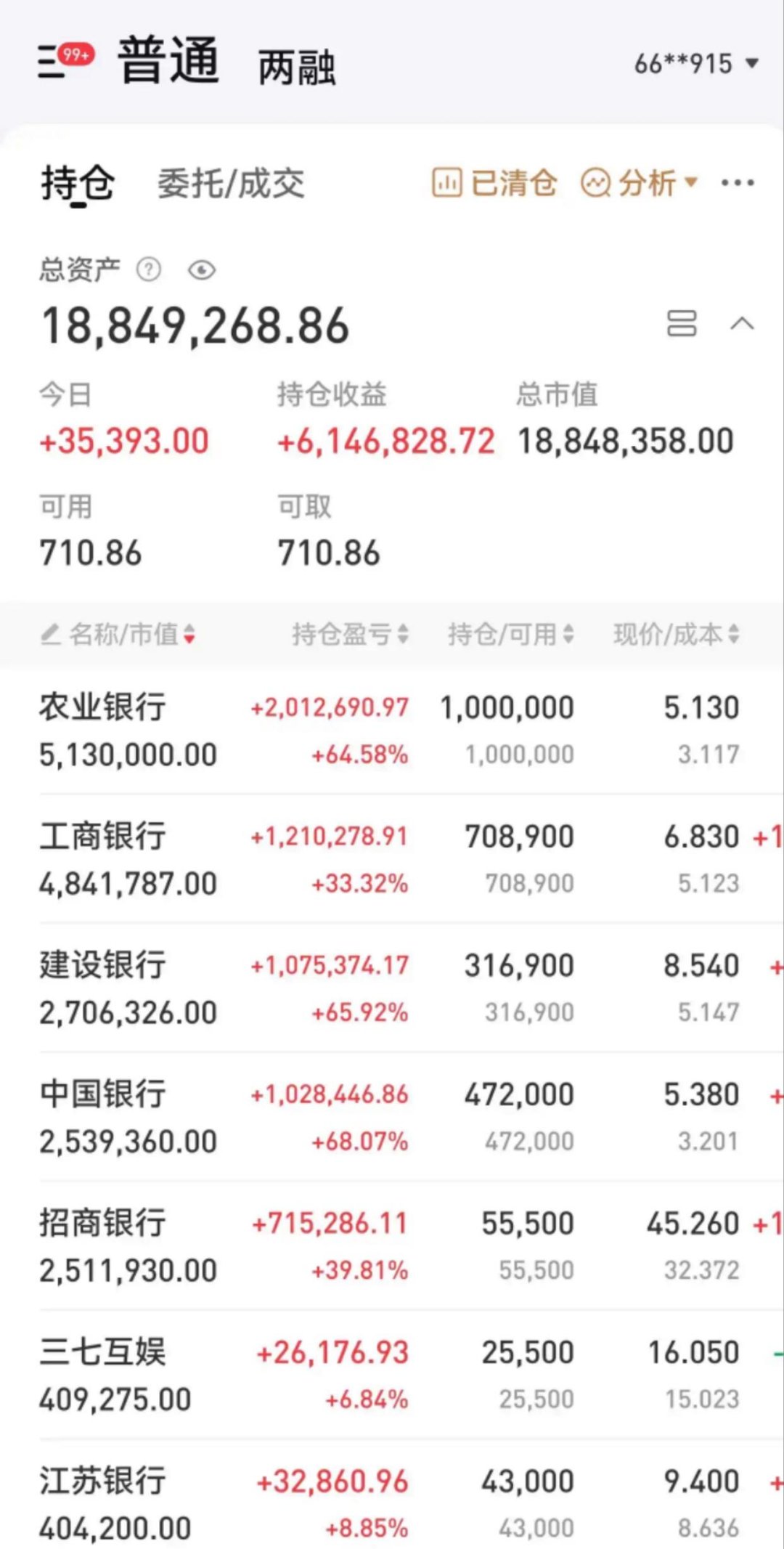Screen dimensions: 784x1549
Task: Click the 持仓收益 profit figure
Action: (x=385, y=441)
